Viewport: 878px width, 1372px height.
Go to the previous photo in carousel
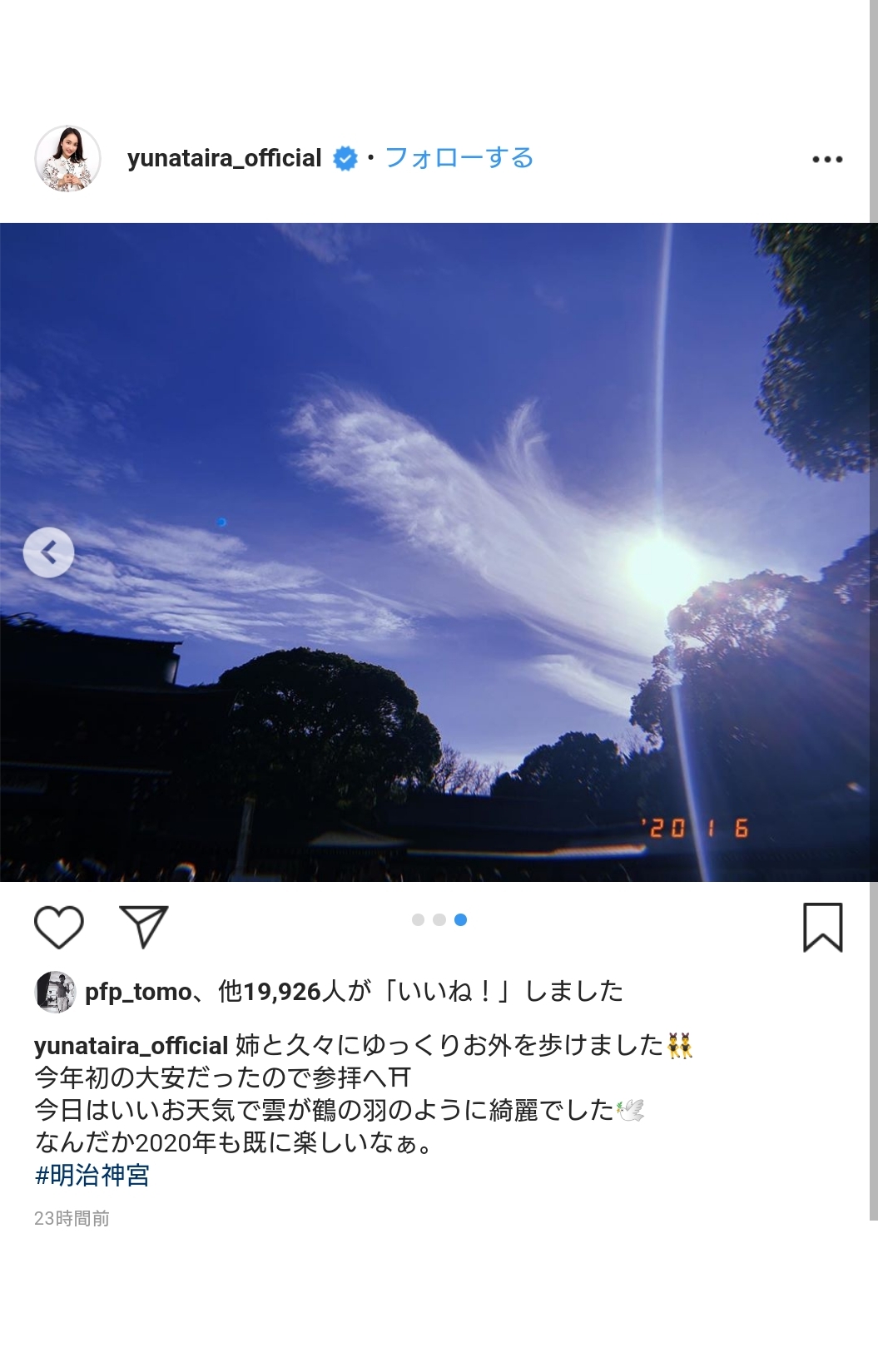point(48,552)
